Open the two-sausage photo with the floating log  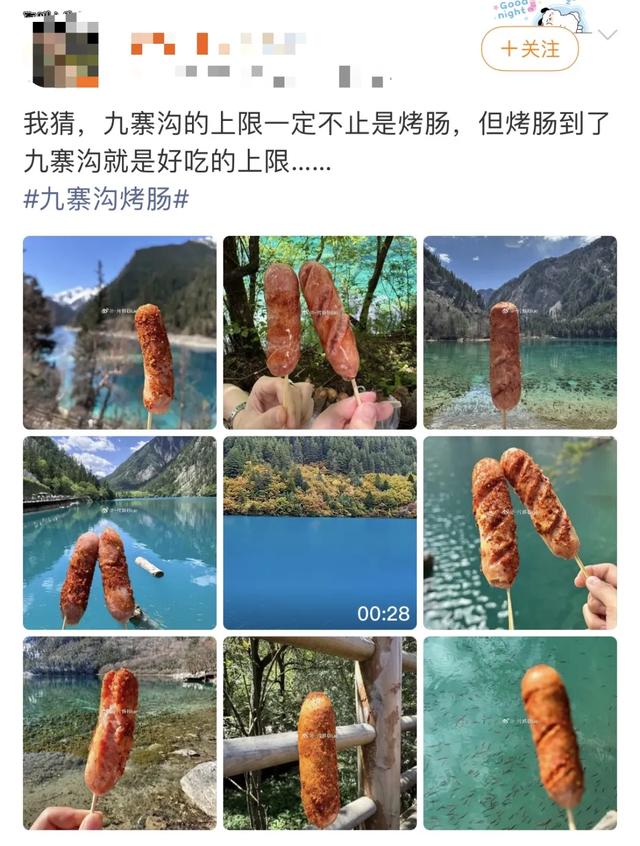click(x=119, y=532)
